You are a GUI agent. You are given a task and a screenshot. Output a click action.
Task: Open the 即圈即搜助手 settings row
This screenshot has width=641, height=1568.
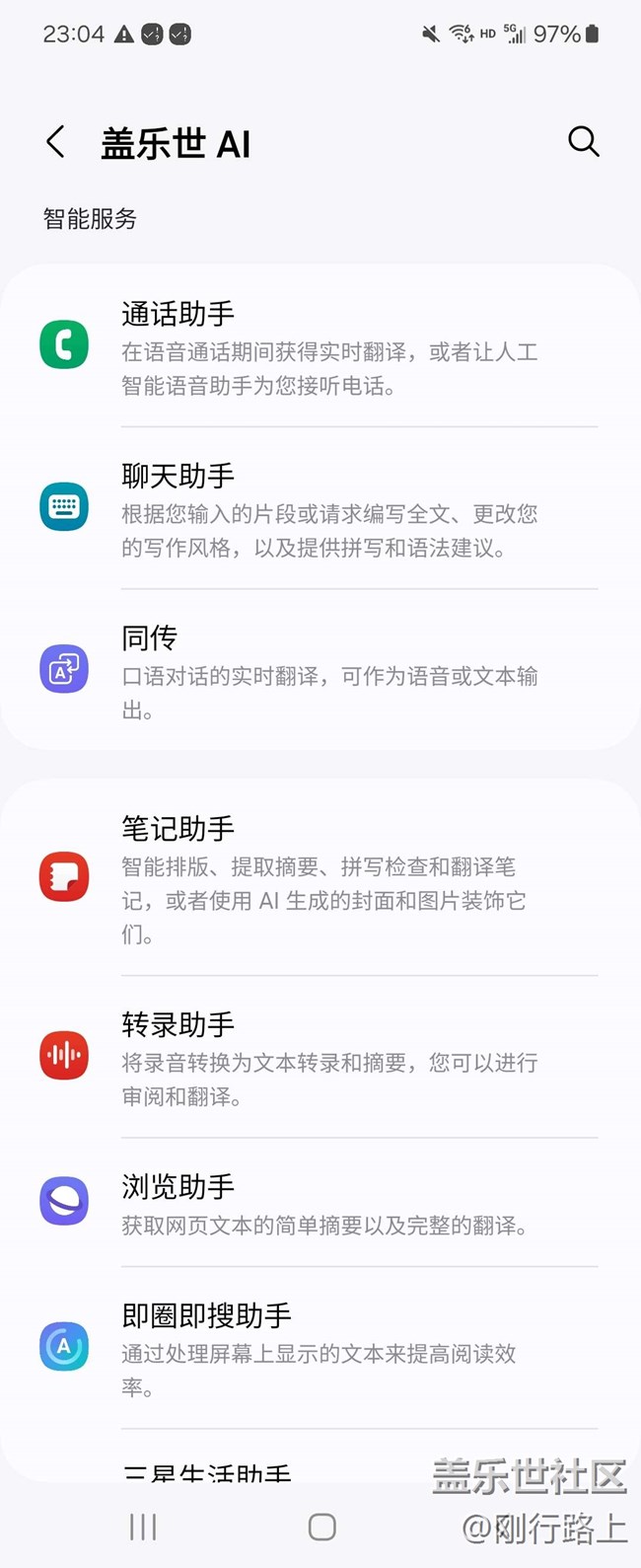[x=320, y=1348]
